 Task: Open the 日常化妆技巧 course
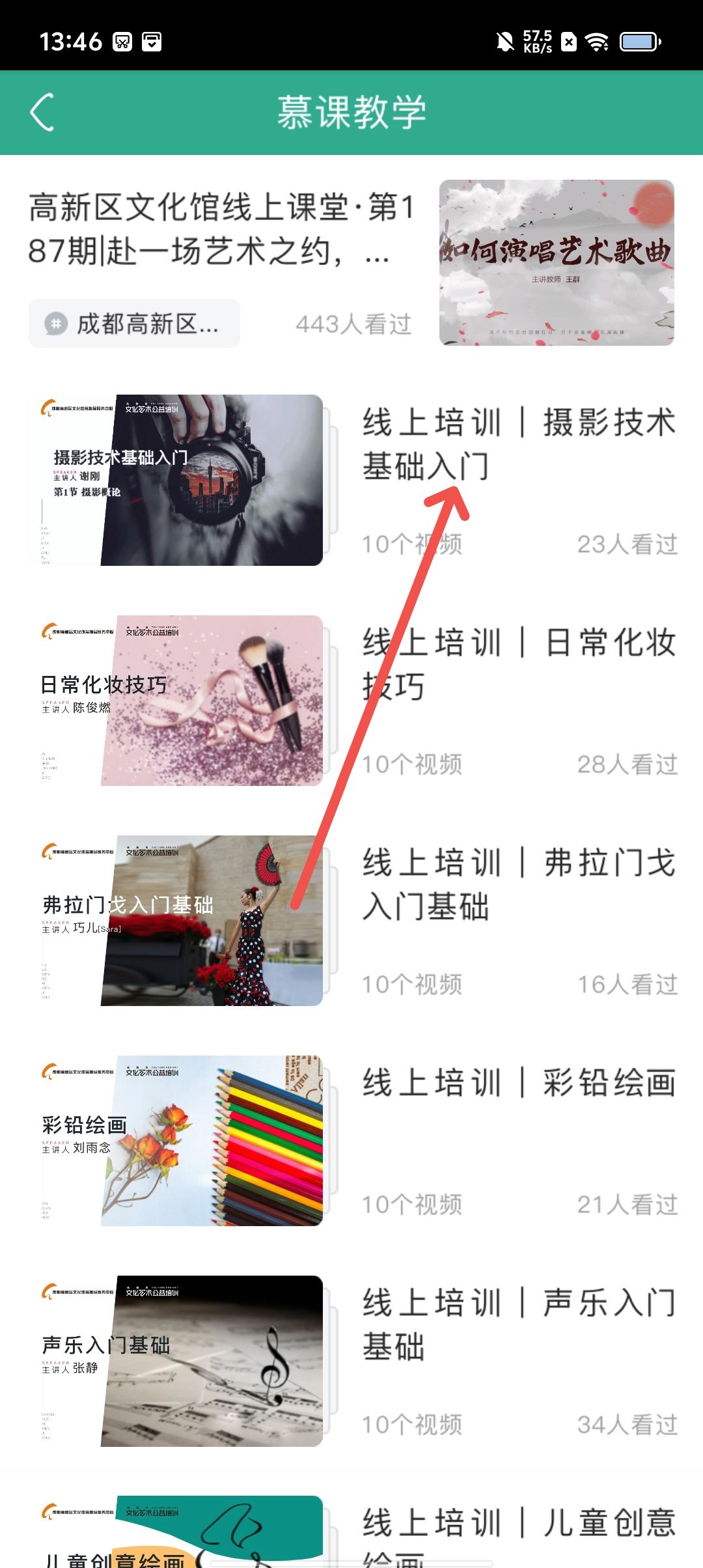point(519,664)
